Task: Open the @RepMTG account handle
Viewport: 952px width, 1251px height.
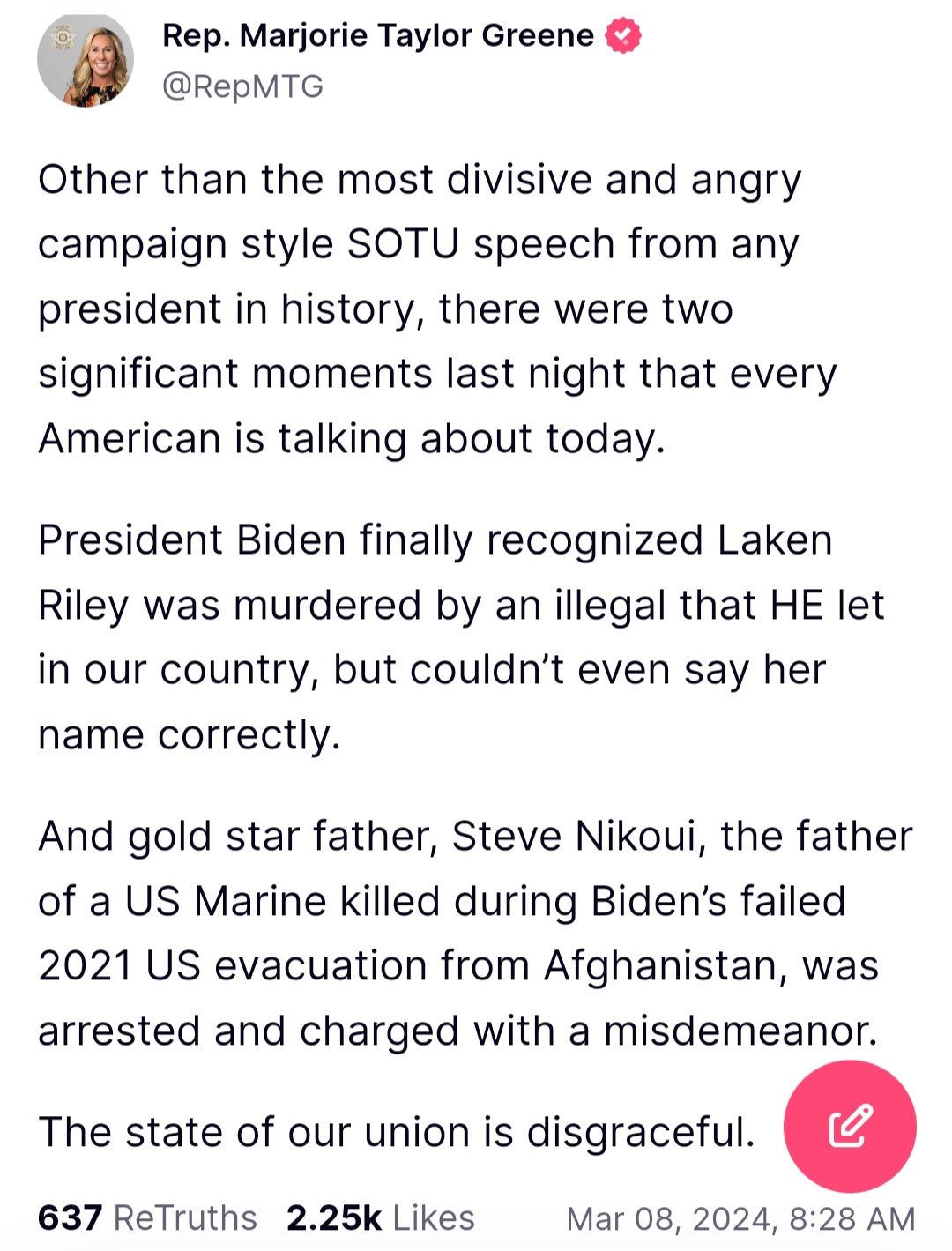Action: pyautogui.click(x=242, y=86)
